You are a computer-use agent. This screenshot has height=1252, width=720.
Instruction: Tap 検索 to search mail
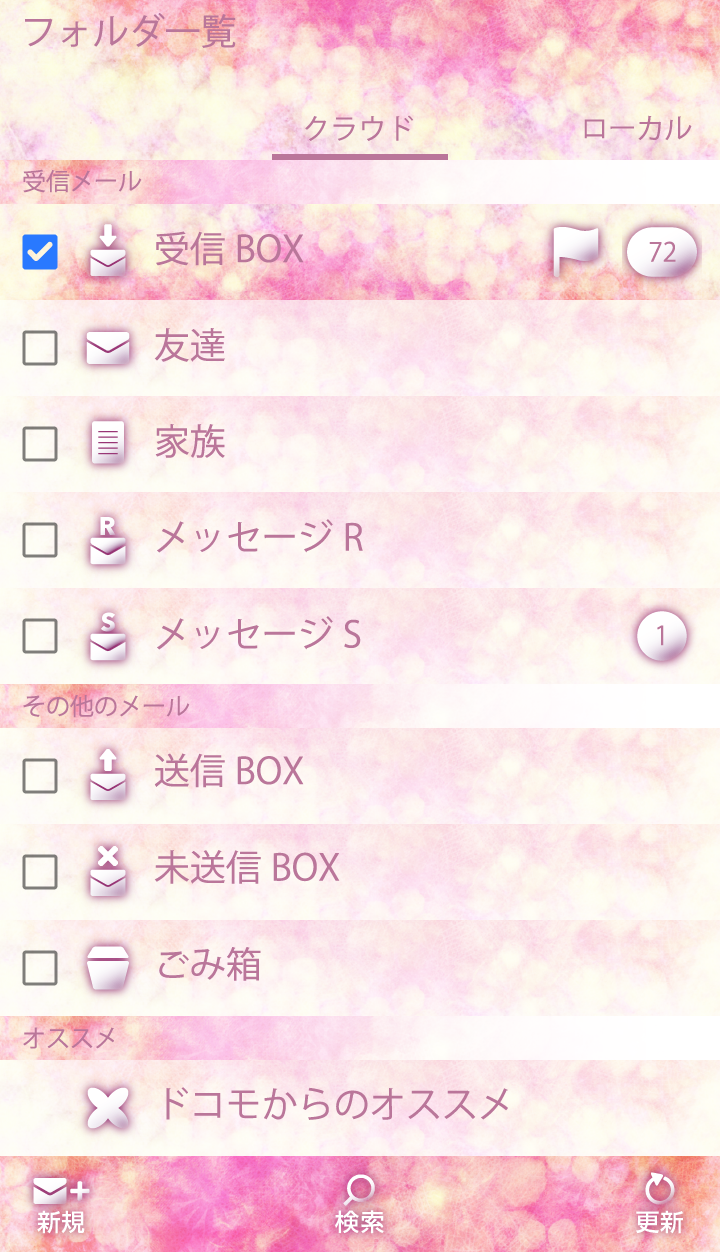click(x=359, y=1205)
